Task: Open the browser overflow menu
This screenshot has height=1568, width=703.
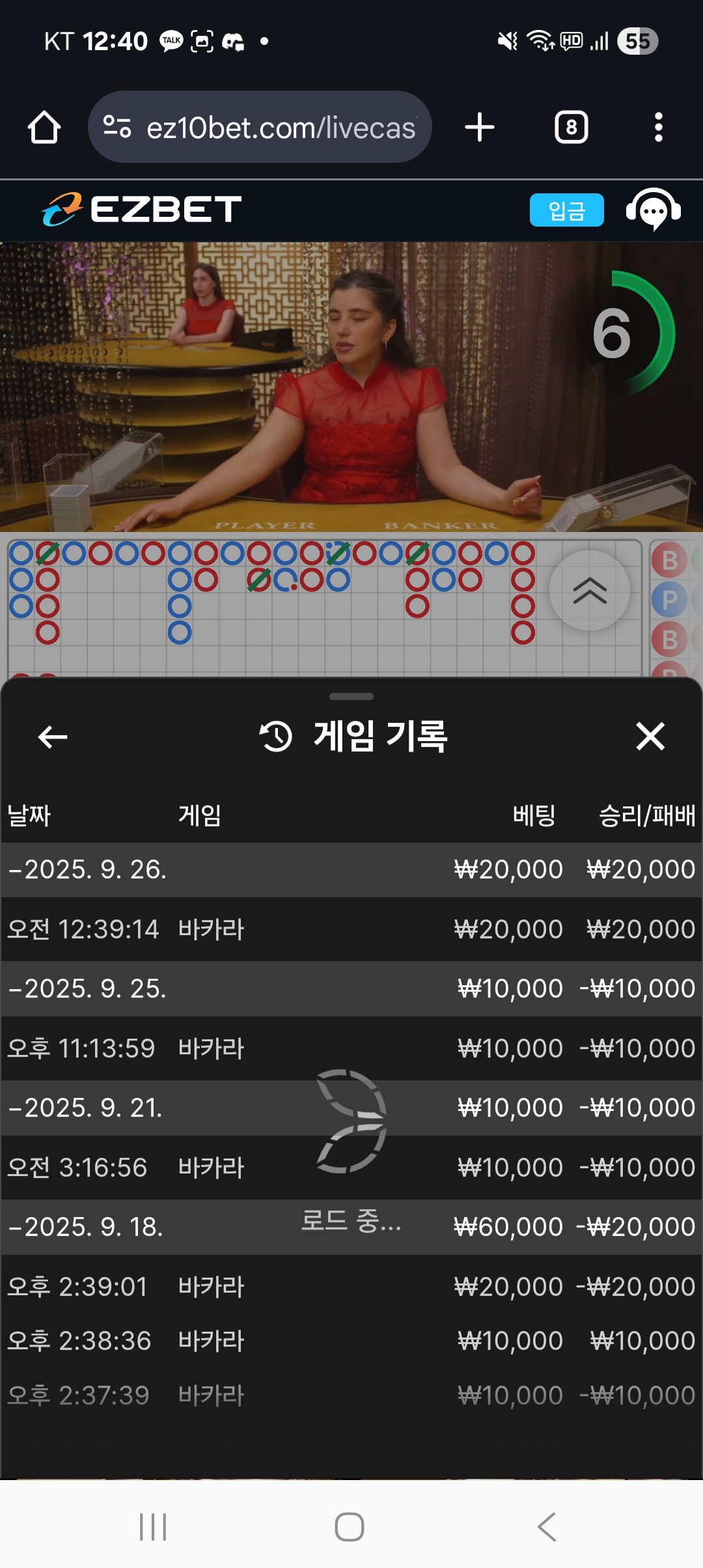Action: pyautogui.click(x=658, y=127)
